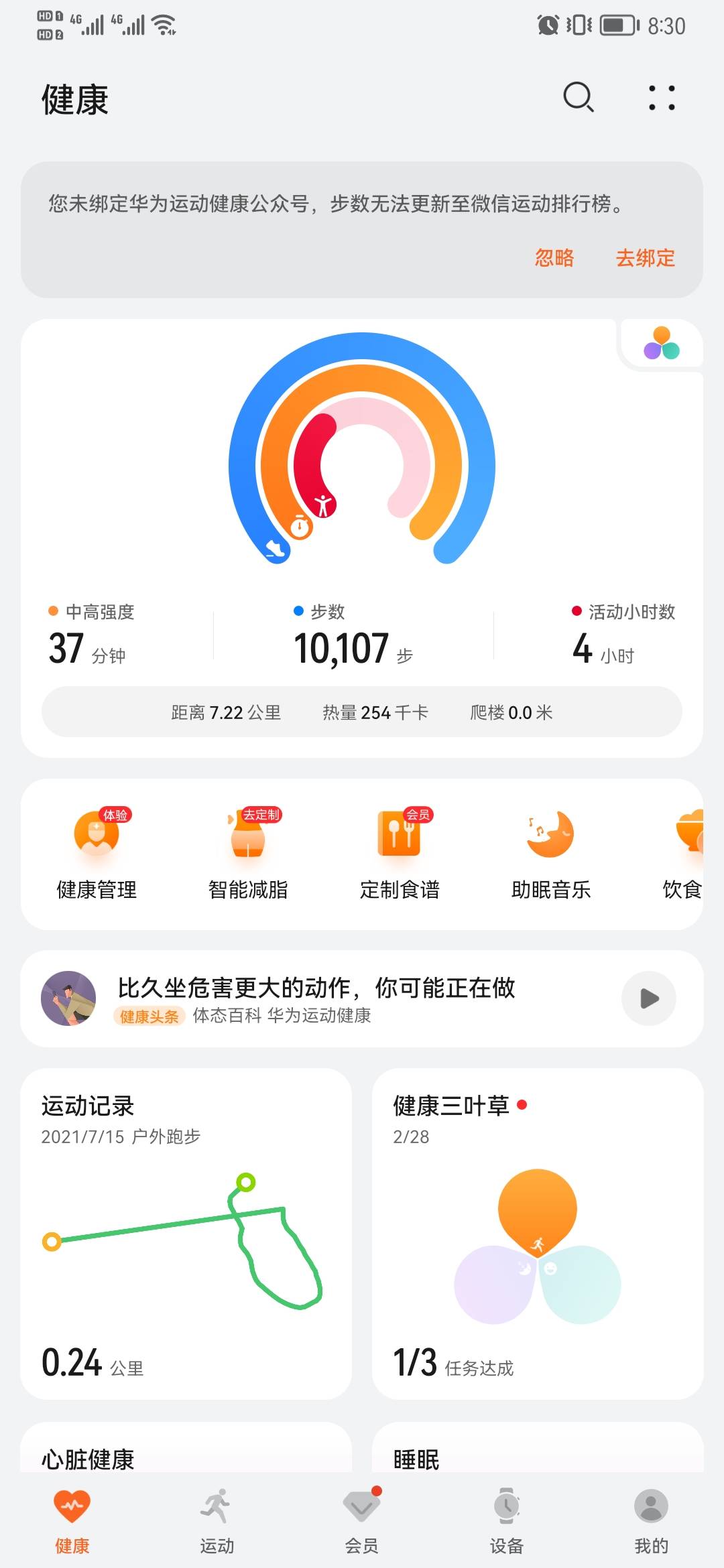The image size is (724, 1568).
Task: Select the 设备 device icon in bottom bar
Action: (506, 1521)
